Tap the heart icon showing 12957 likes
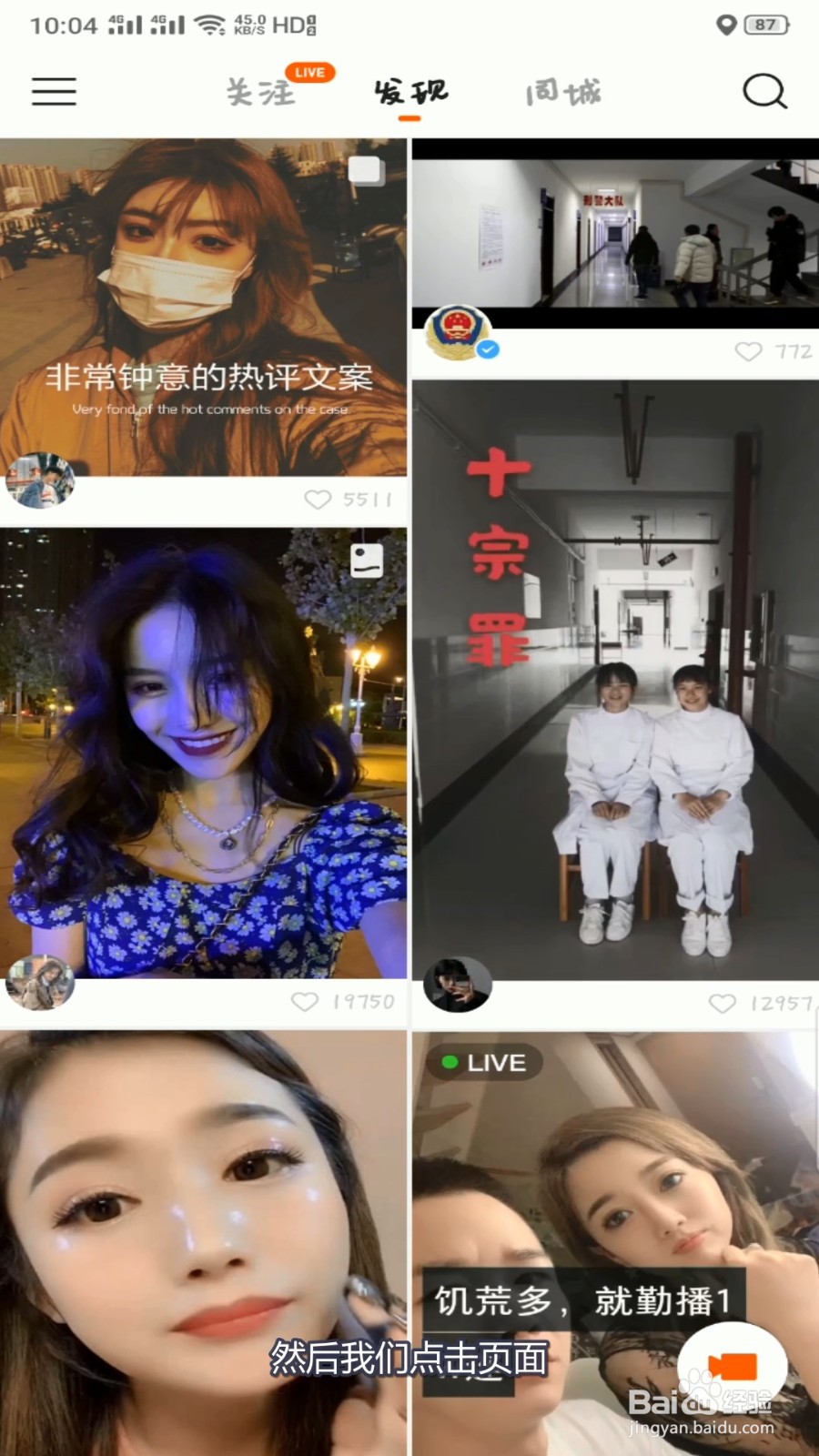This screenshot has height=1456, width=819. tap(723, 1004)
